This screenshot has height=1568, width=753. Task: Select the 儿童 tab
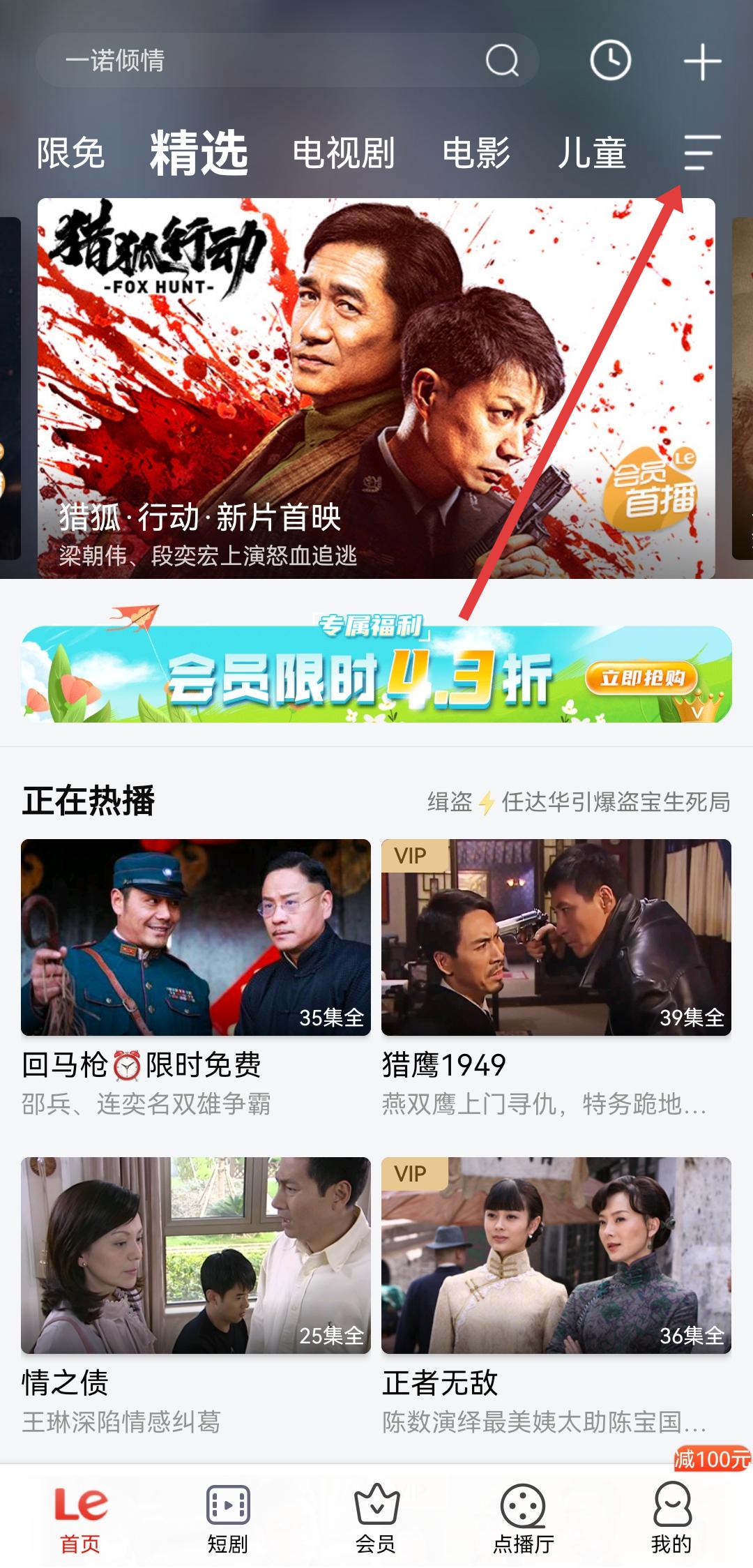591,153
